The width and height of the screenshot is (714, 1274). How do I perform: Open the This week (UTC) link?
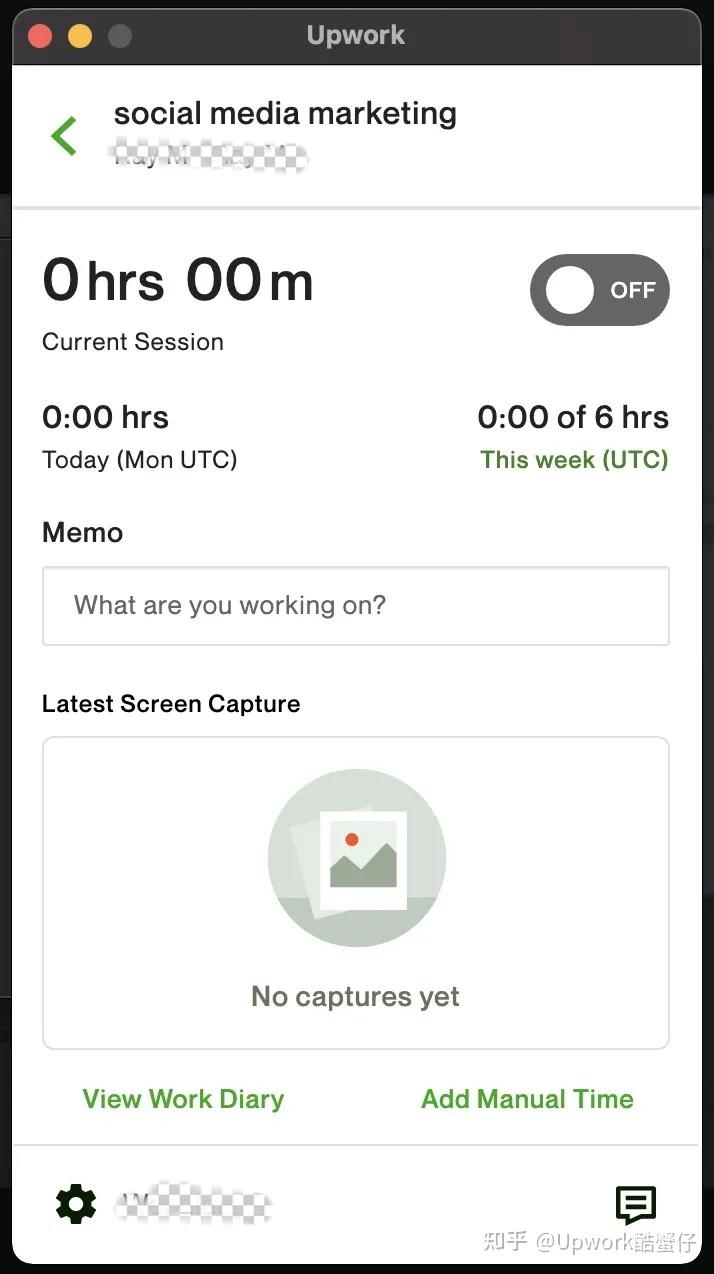point(574,460)
